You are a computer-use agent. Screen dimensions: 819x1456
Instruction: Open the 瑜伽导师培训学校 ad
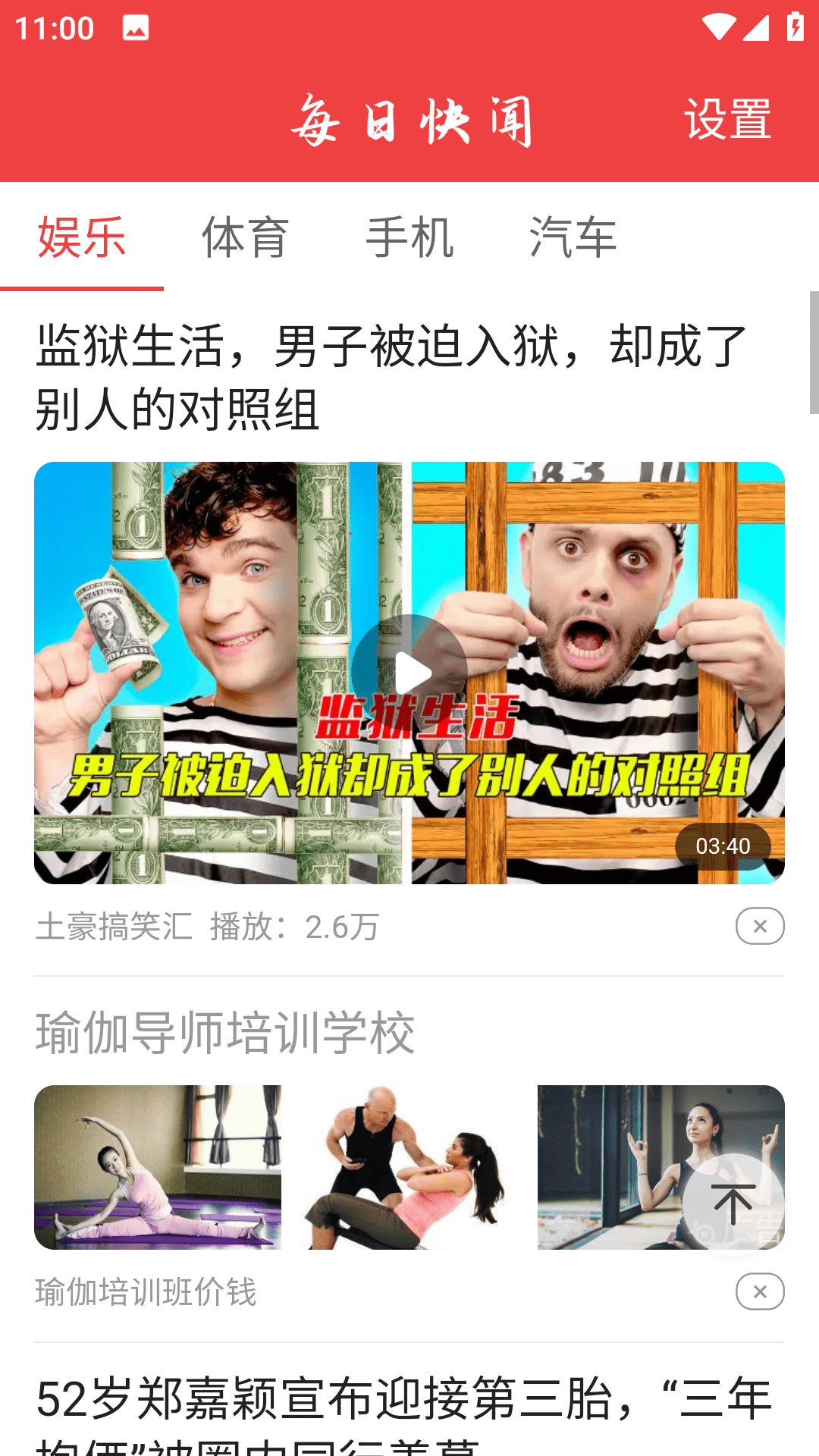[x=225, y=1033]
